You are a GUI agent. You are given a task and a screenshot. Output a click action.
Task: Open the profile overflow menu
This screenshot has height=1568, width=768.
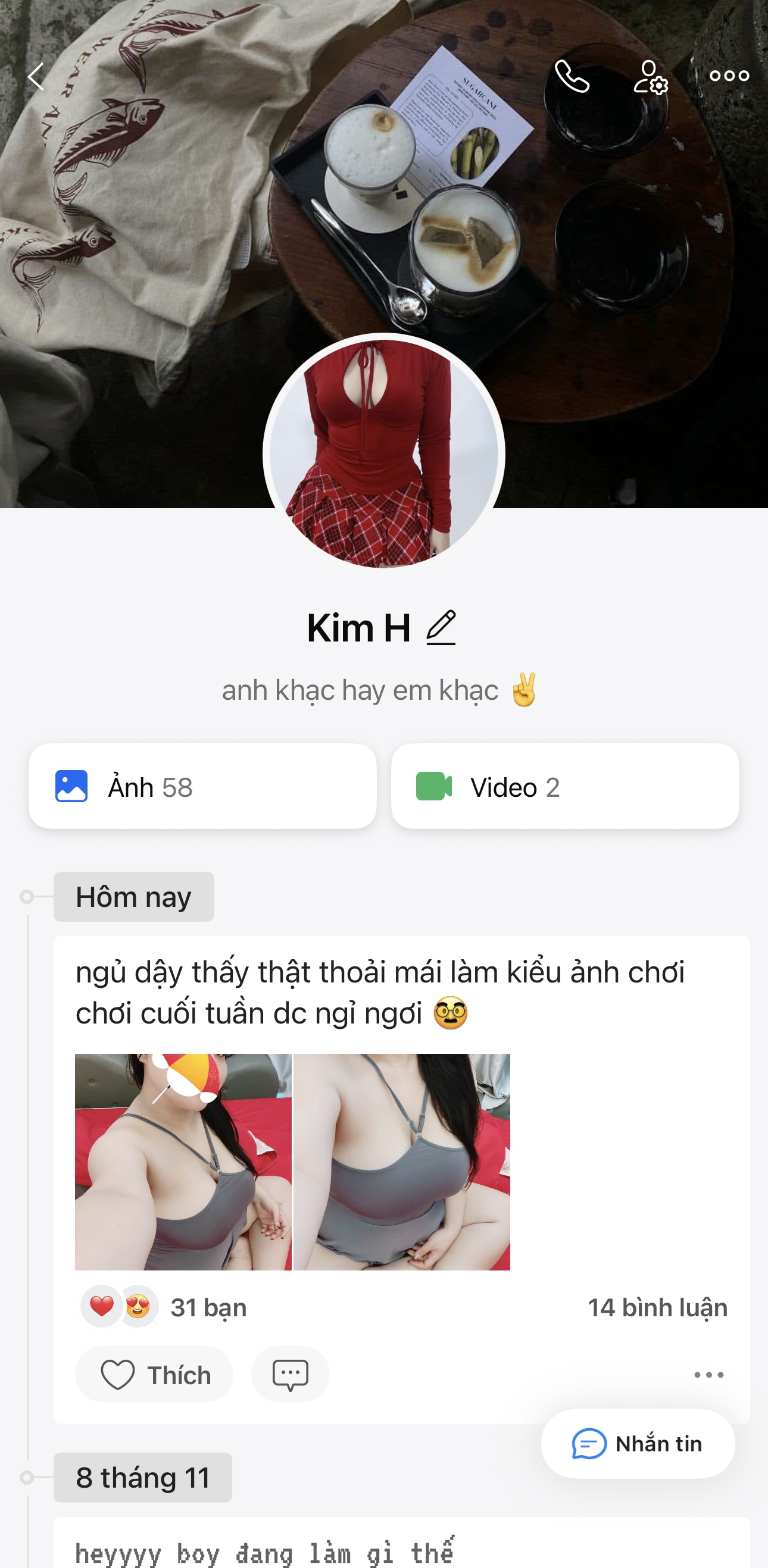click(x=729, y=76)
